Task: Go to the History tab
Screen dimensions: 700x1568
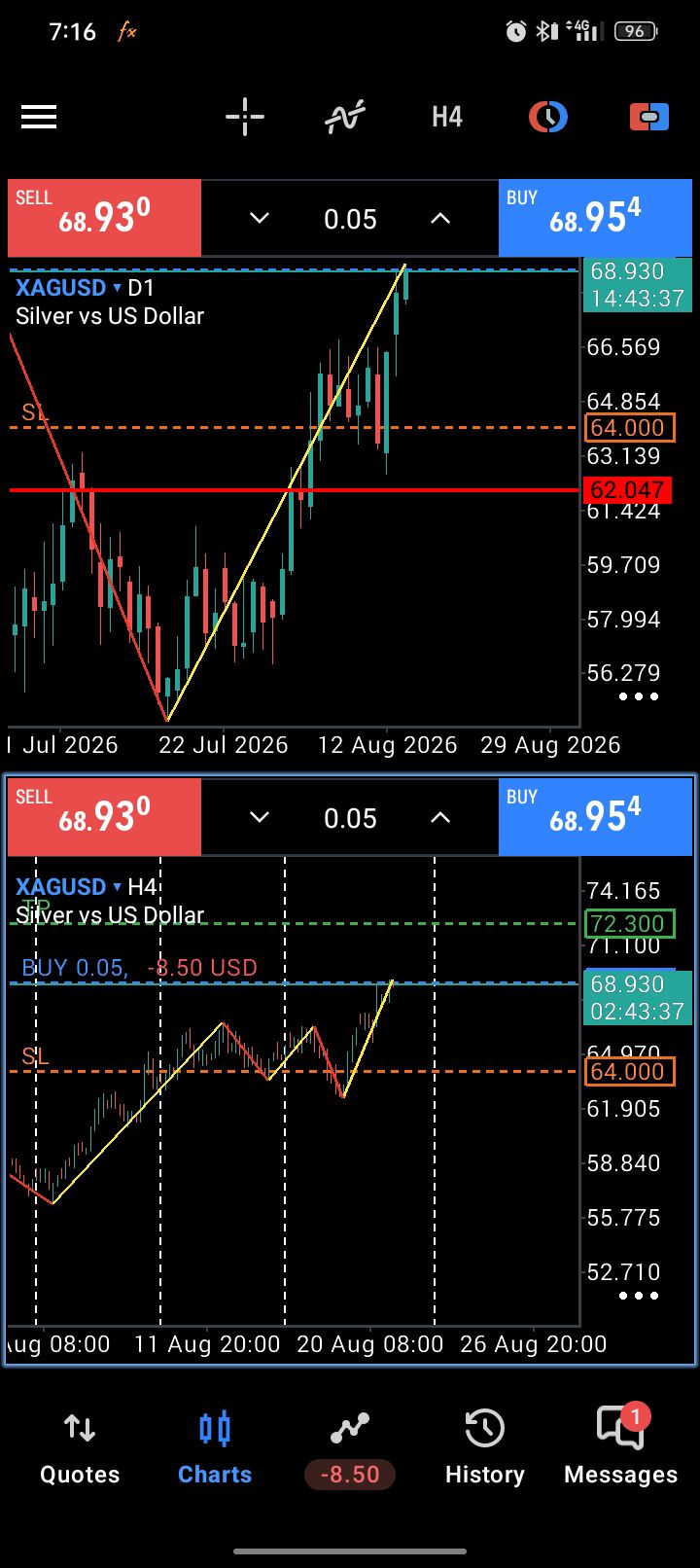Action: (484, 1448)
